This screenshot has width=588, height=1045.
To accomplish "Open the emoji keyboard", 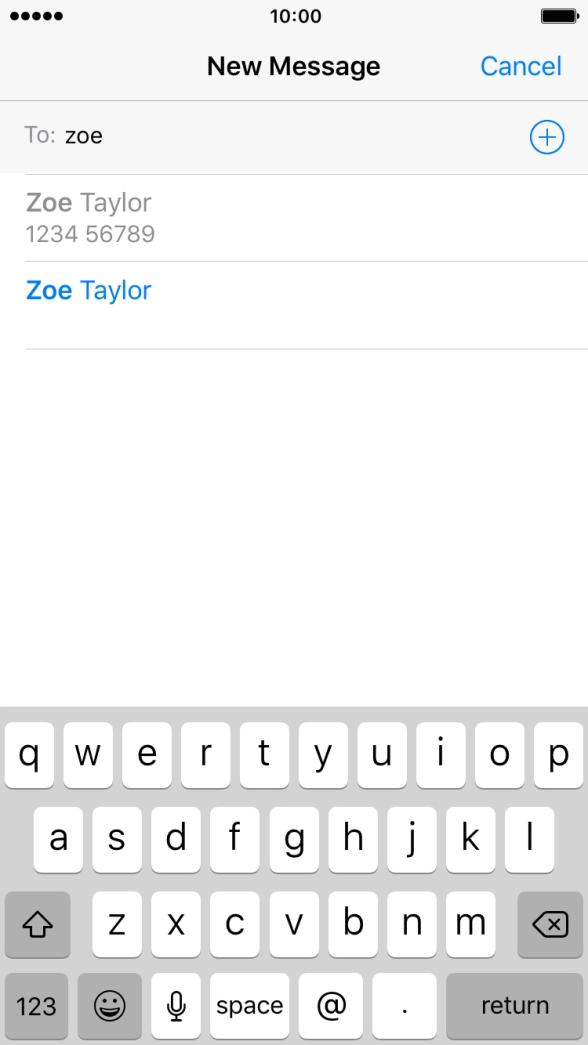I will tap(109, 1005).
